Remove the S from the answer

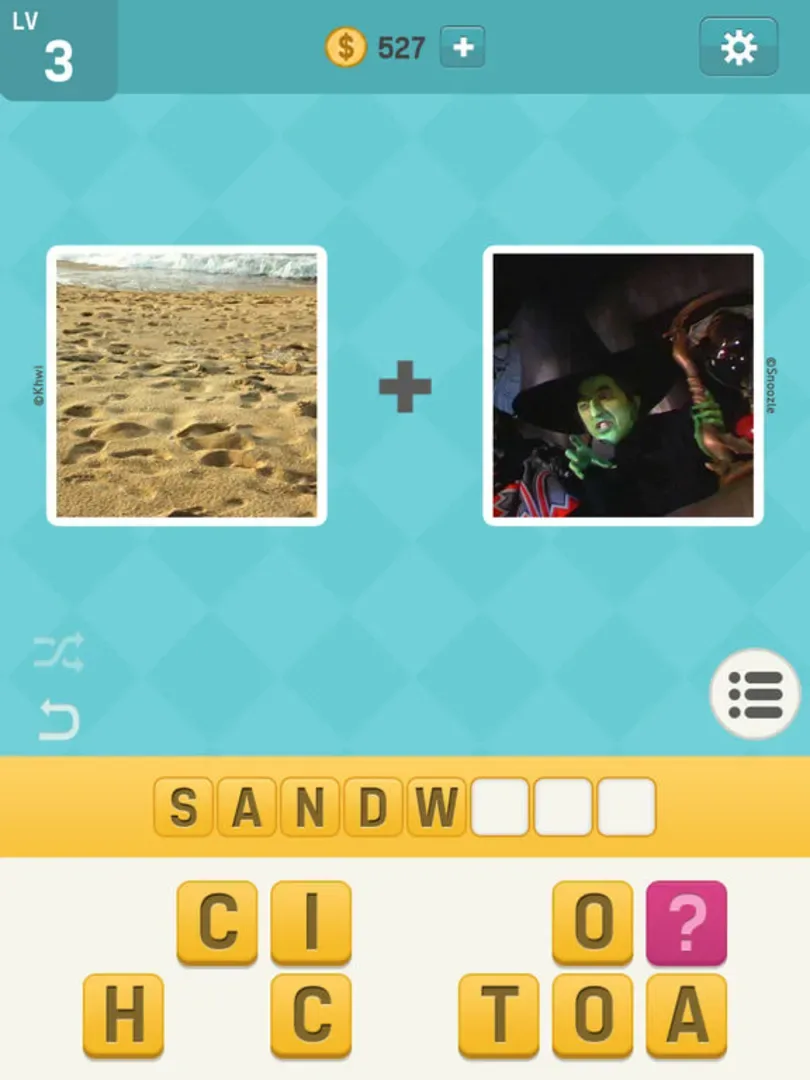[183, 807]
